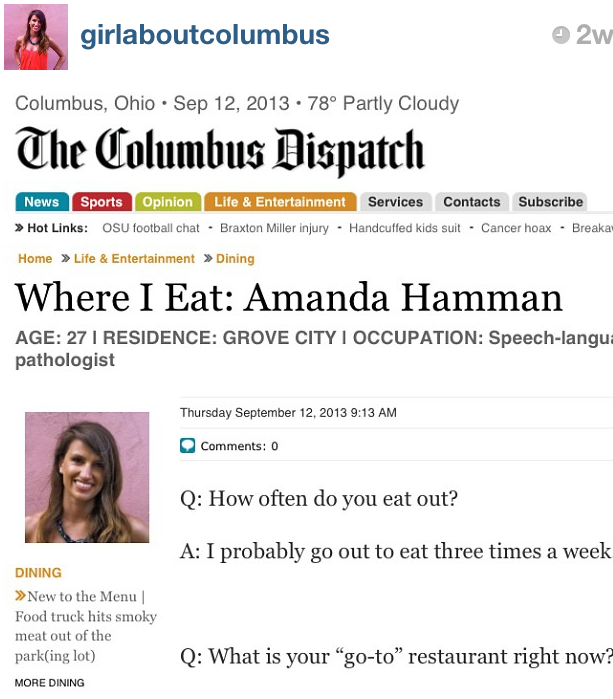Open girlaboutcolumbus profile picture
This screenshot has height=699, width=613.
tap(36, 36)
